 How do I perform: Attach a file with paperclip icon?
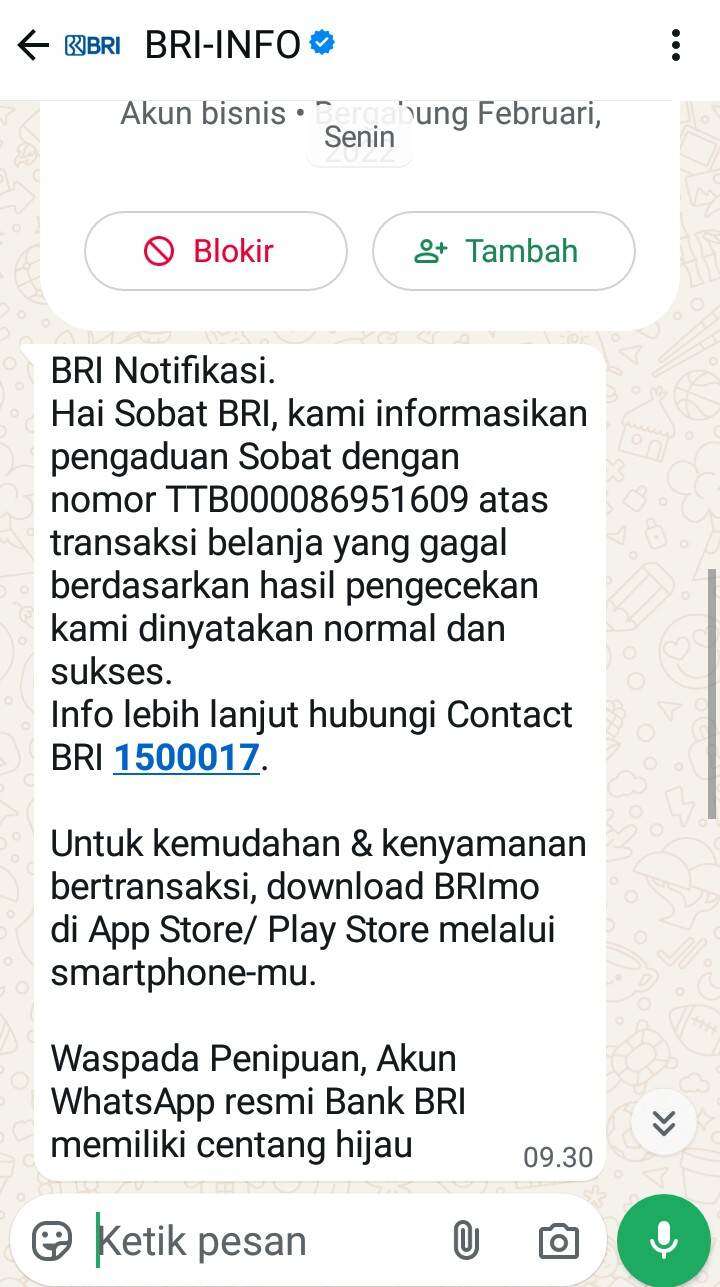pyautogui.click(x=465, y=1241)
